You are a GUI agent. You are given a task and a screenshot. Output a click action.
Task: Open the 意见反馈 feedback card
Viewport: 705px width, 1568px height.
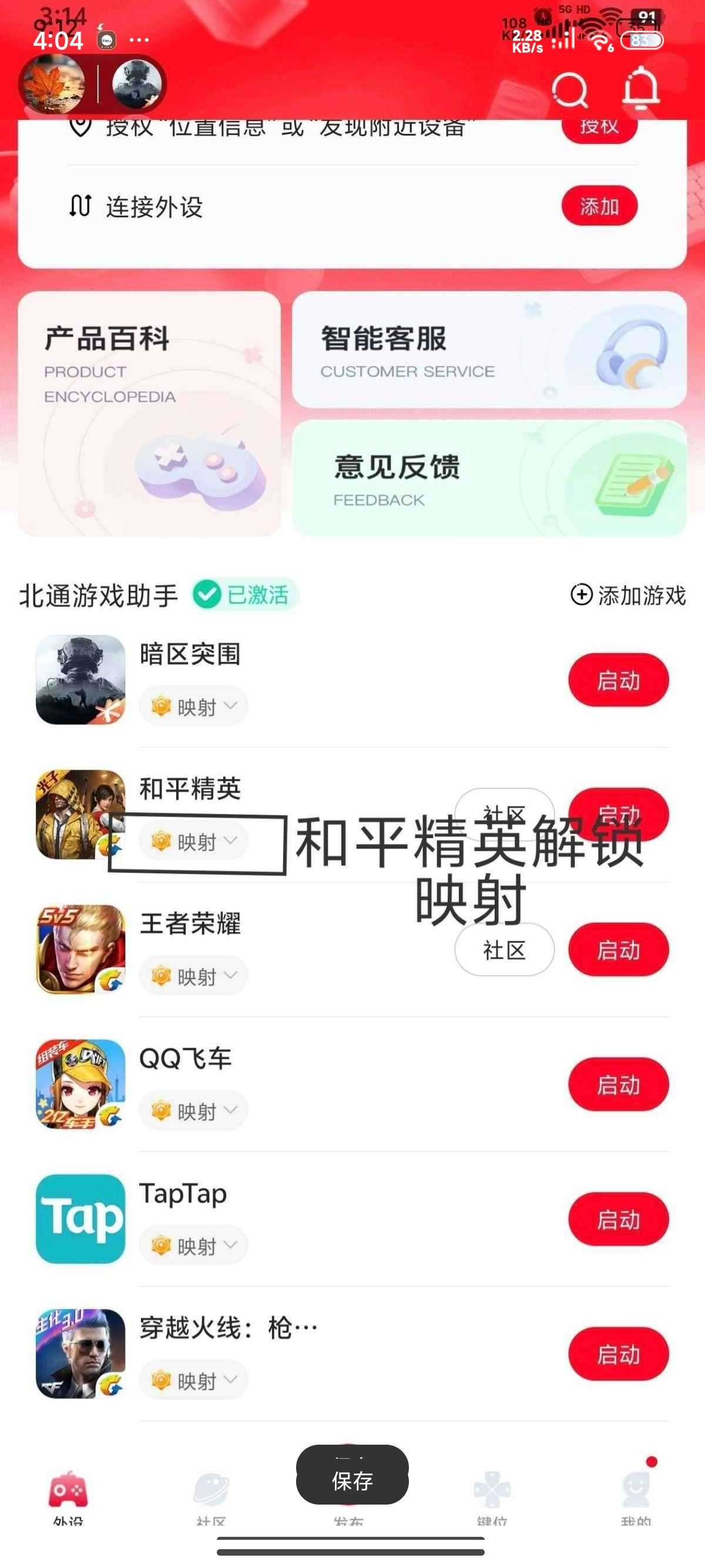[489, 479]
